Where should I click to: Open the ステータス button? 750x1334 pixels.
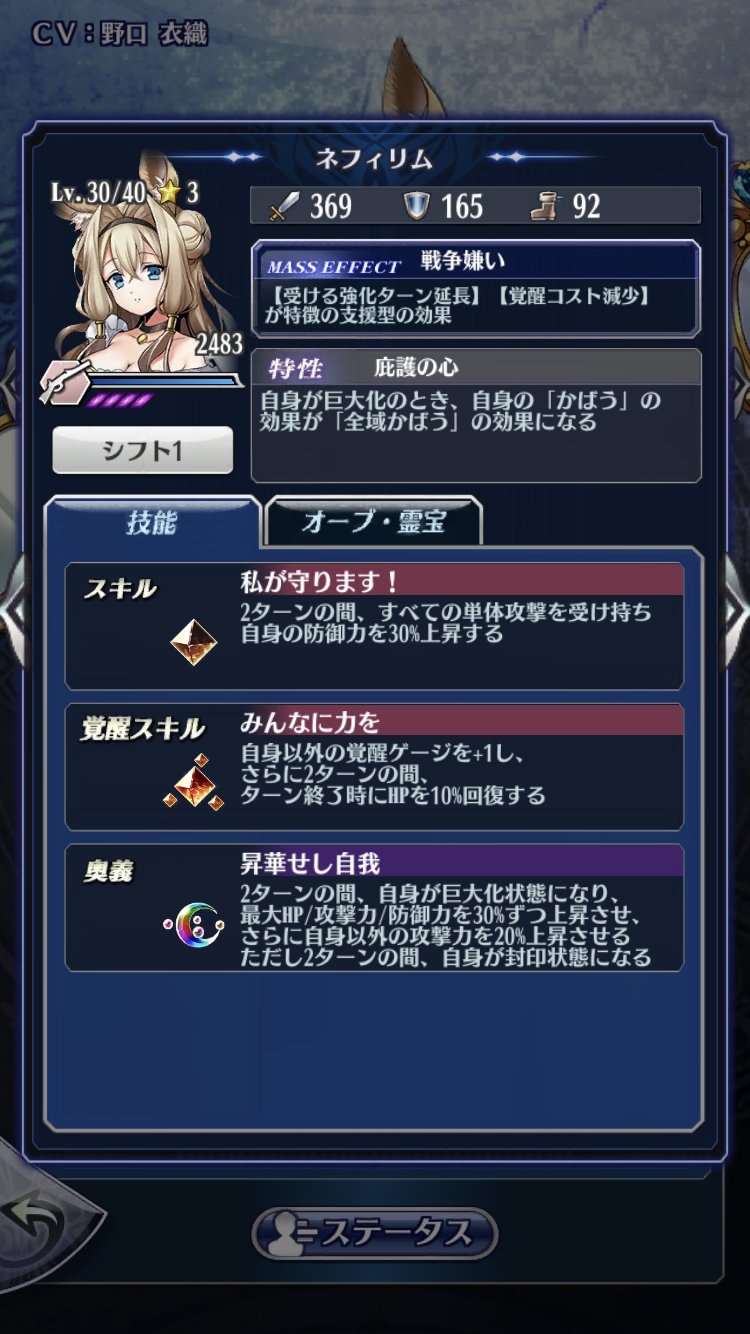pyautogui.click(x=375, y=1233)
